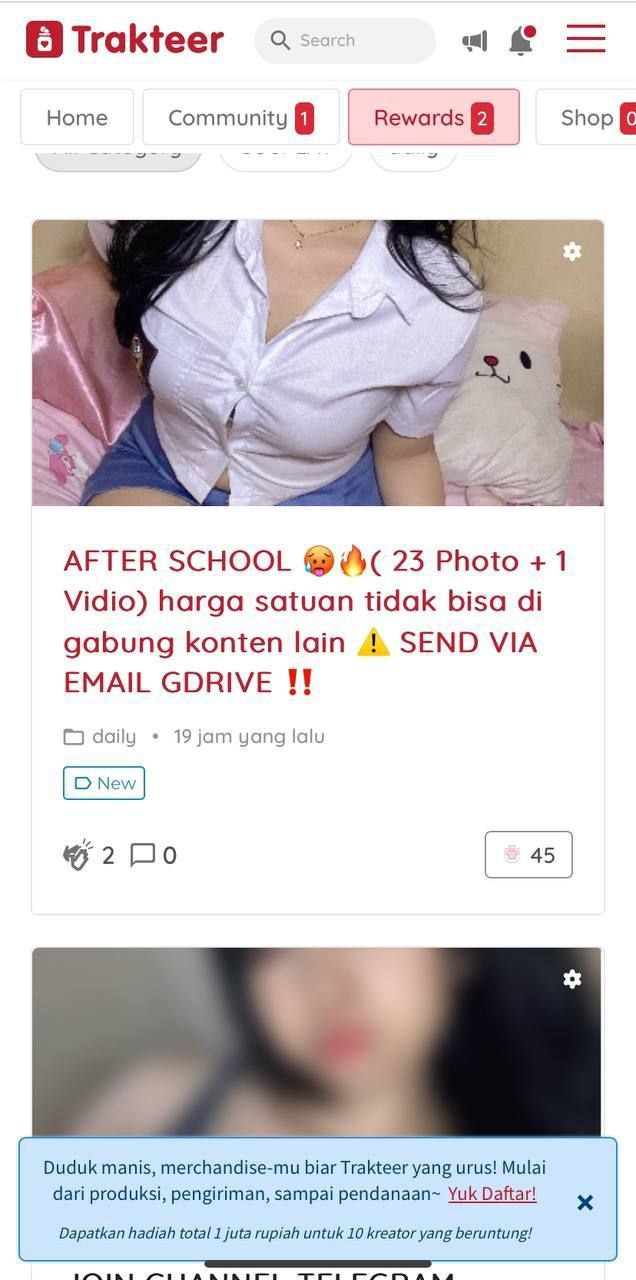Tap the New tag chip
Image resolution: width=636 pixels, height=1280 pixels.
[104, 783]
